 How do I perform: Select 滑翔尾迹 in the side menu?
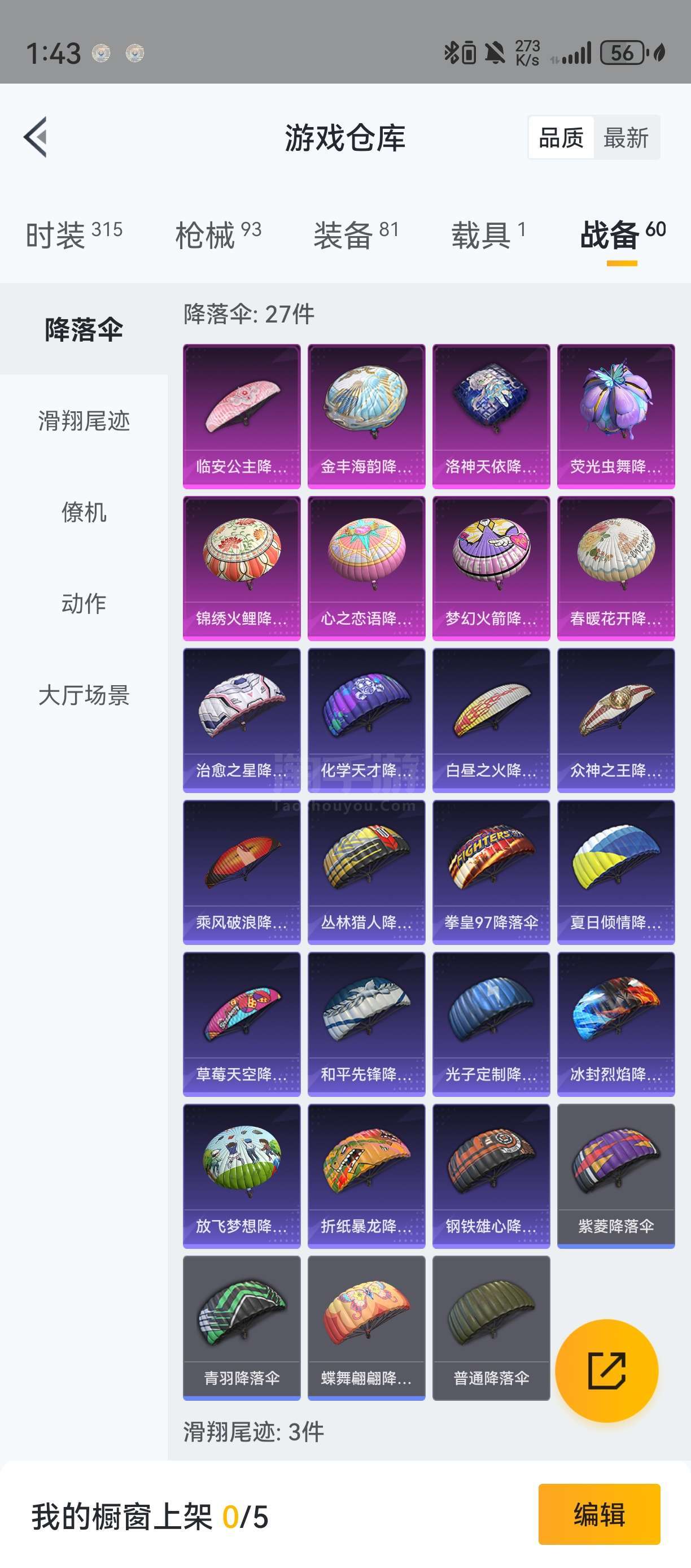(x=84, y=421)
